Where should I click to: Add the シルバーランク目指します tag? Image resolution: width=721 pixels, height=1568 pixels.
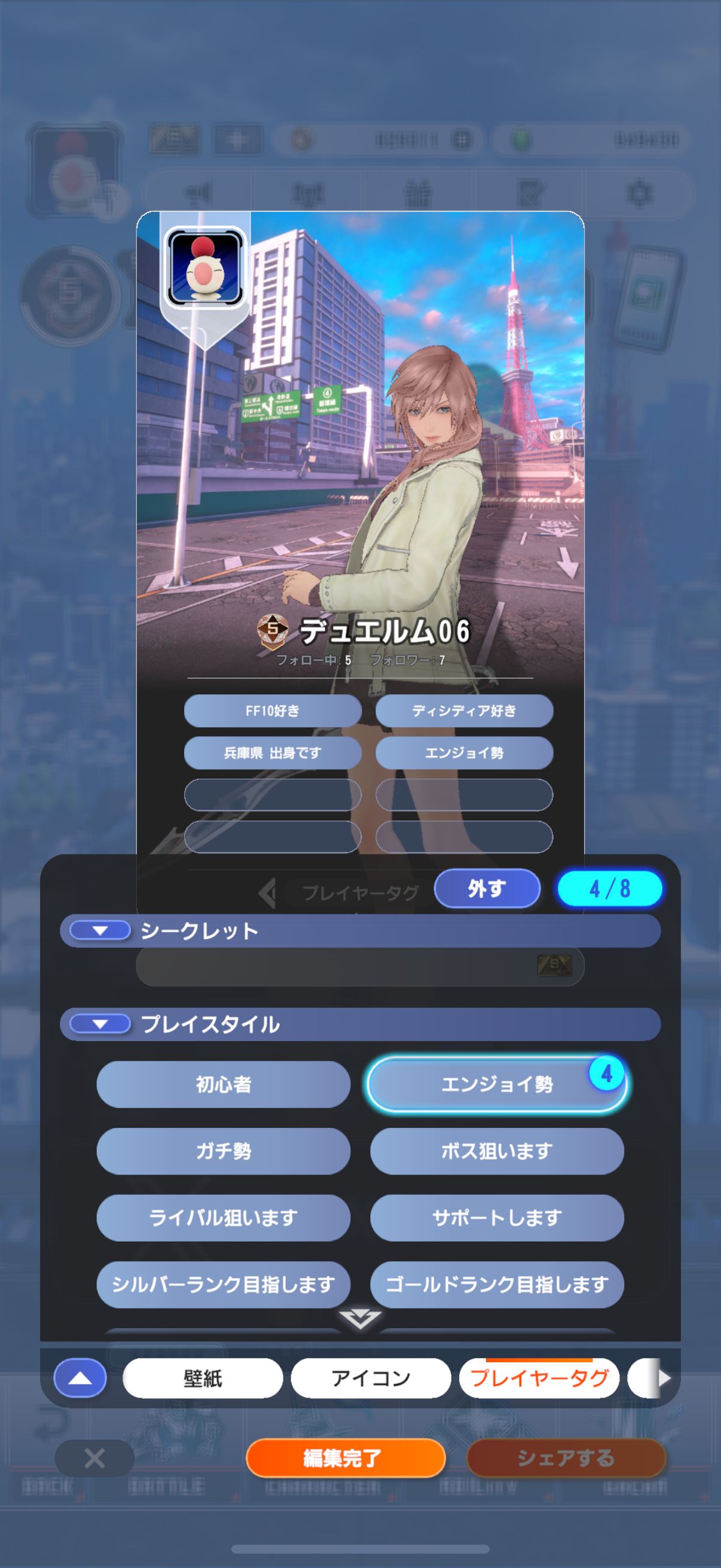(x=224, y=1285)
